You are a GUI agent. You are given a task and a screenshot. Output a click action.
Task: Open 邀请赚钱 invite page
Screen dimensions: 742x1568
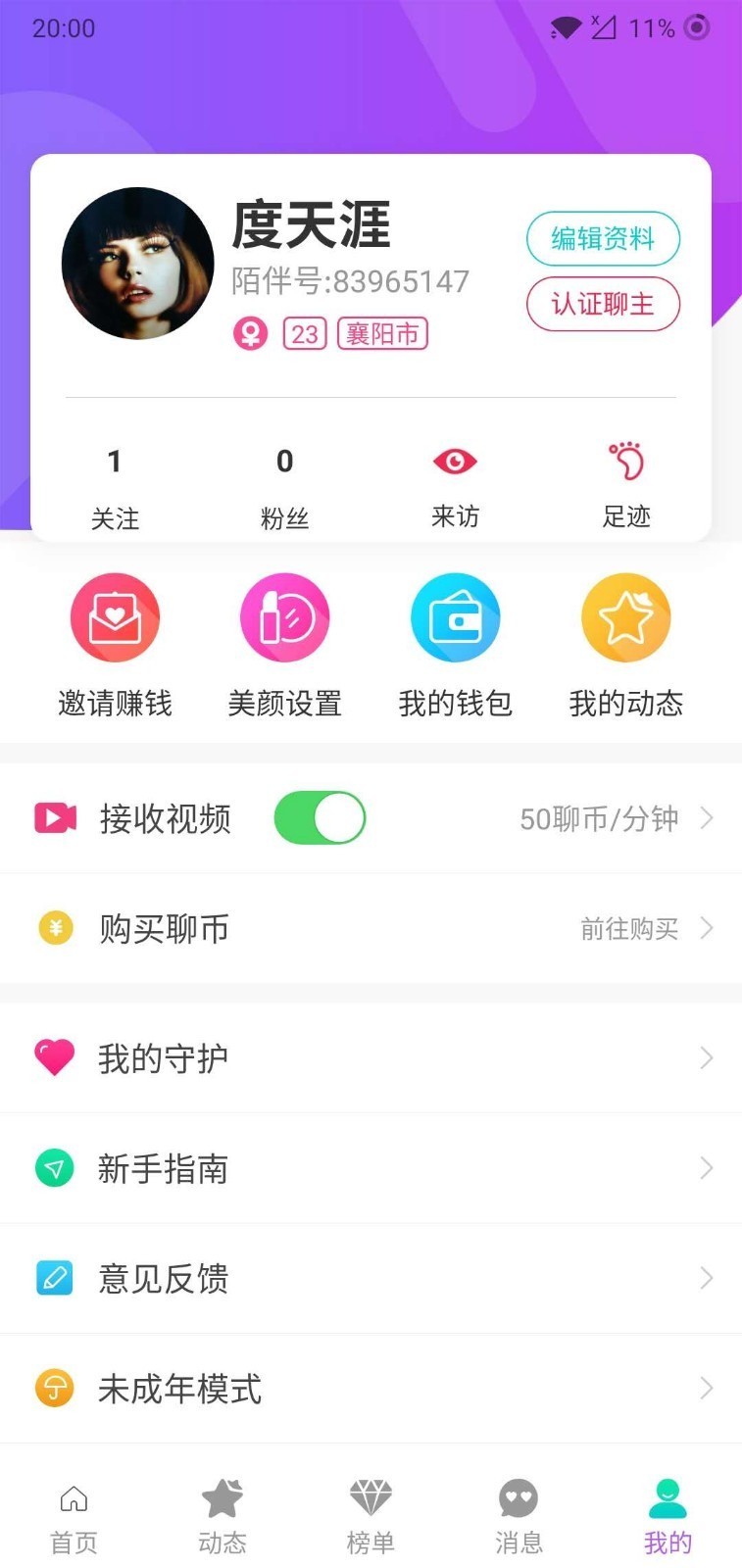[x=115, y=644]
